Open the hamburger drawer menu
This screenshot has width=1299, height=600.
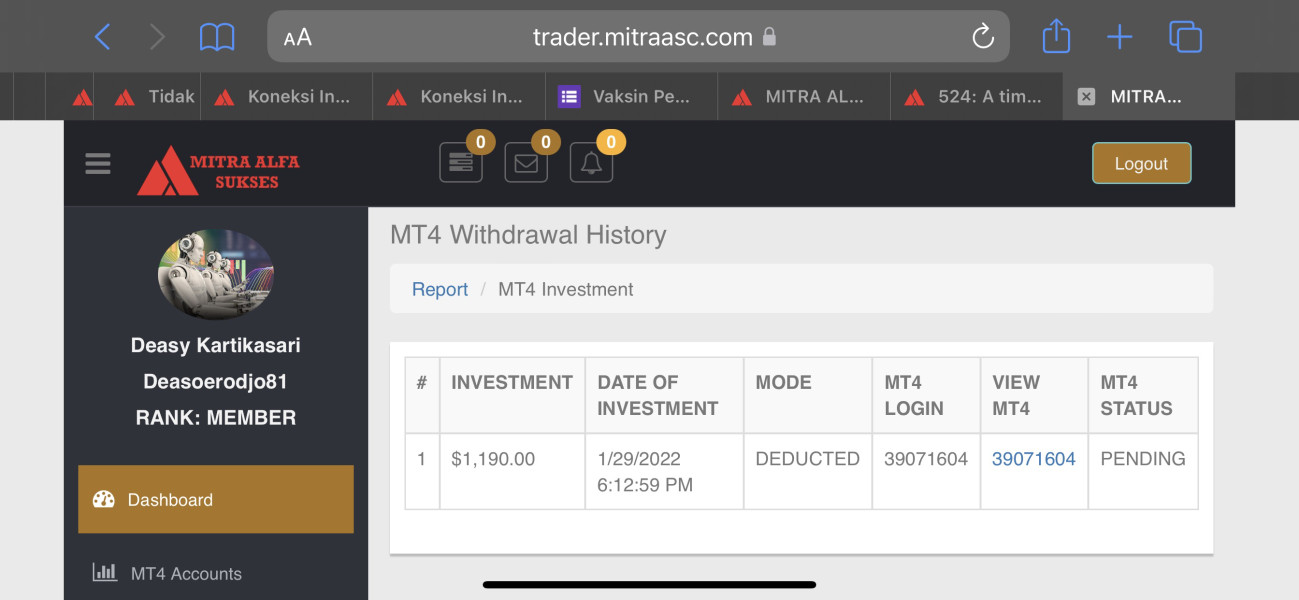coord(98,163)
